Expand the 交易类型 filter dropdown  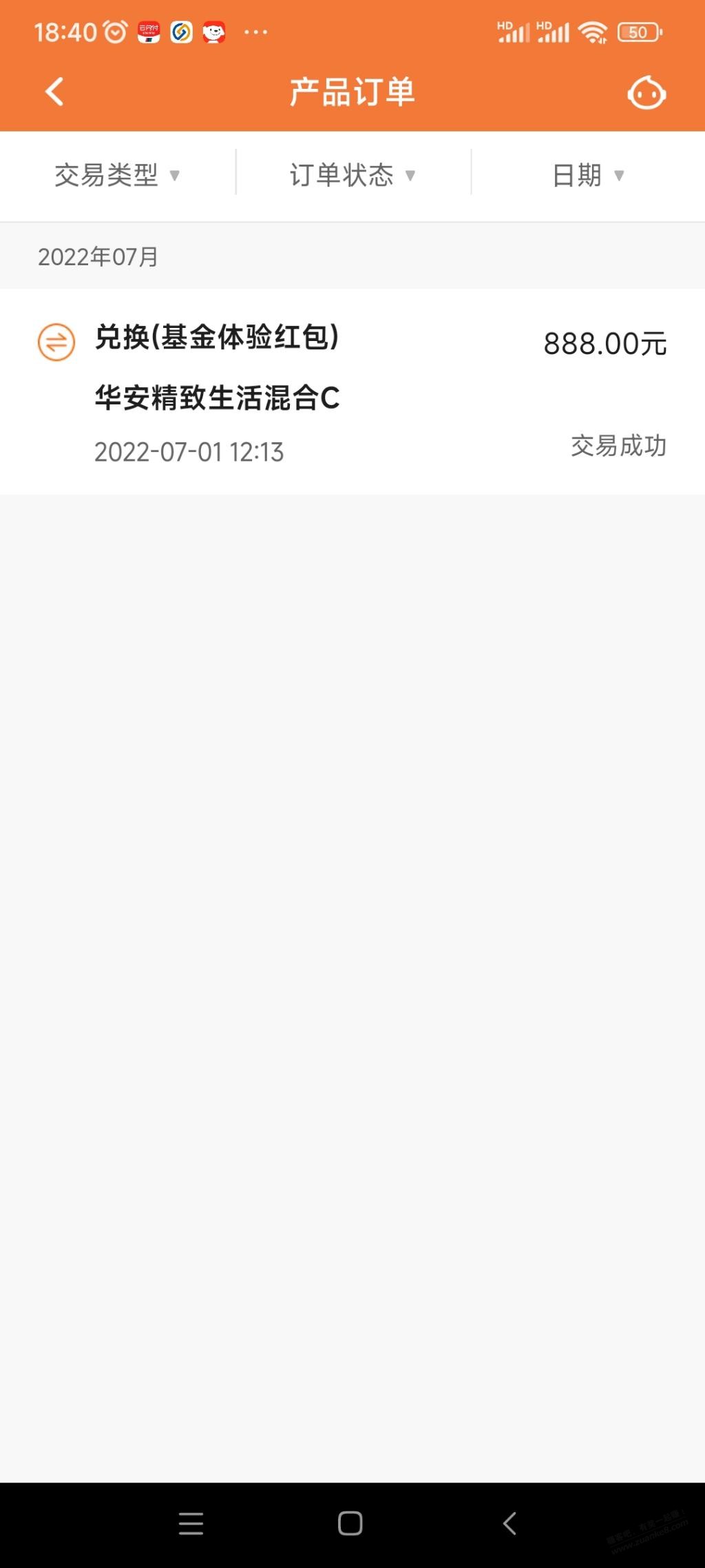117,175
